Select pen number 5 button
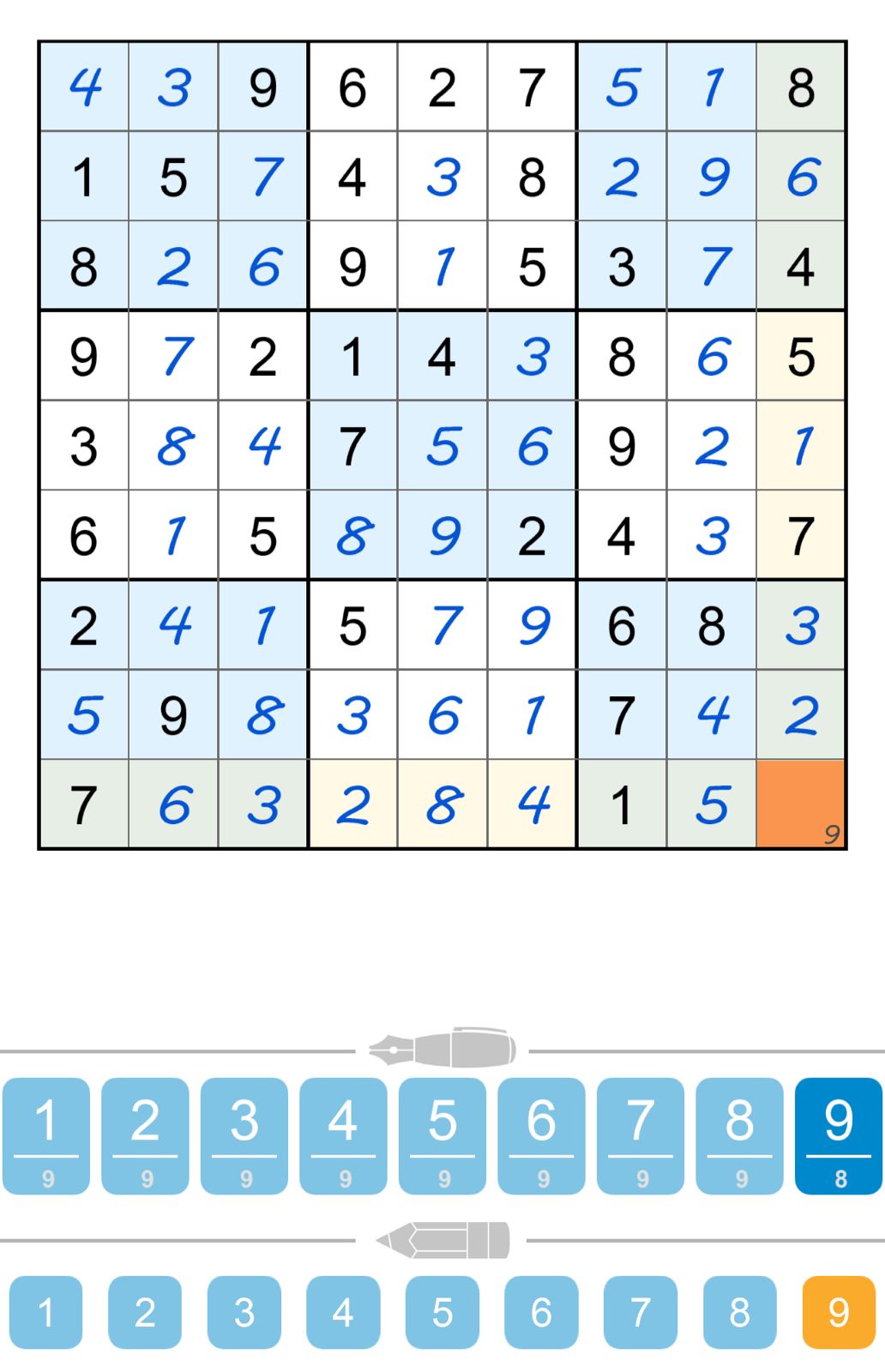The height and width of the screenshot is (1372, 885). tap(442, 1130)
